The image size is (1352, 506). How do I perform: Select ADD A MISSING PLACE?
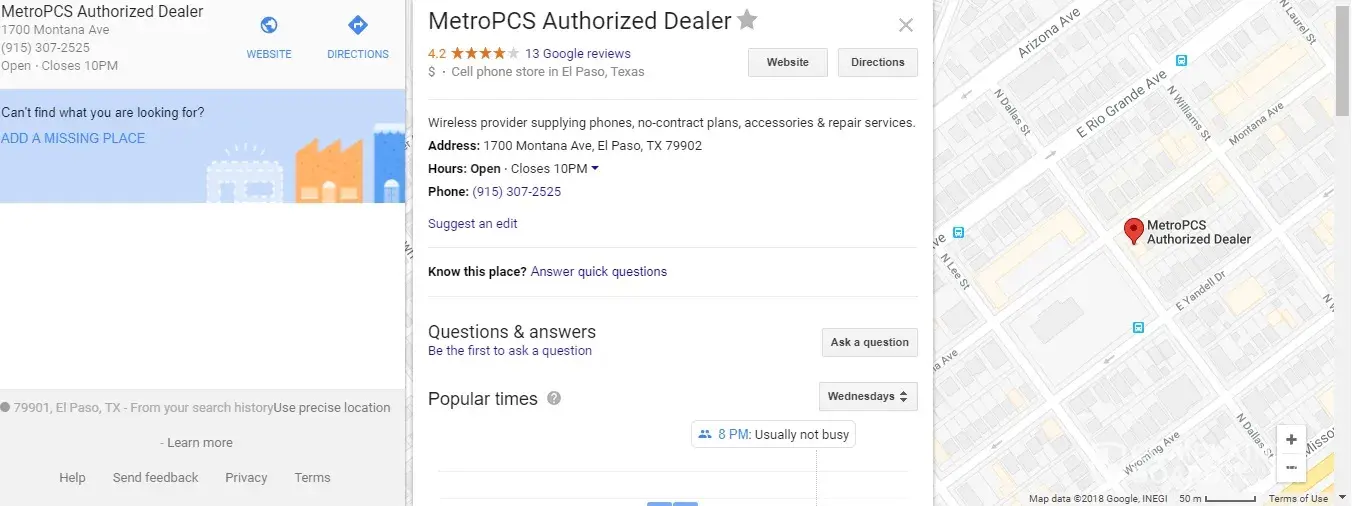73,138
